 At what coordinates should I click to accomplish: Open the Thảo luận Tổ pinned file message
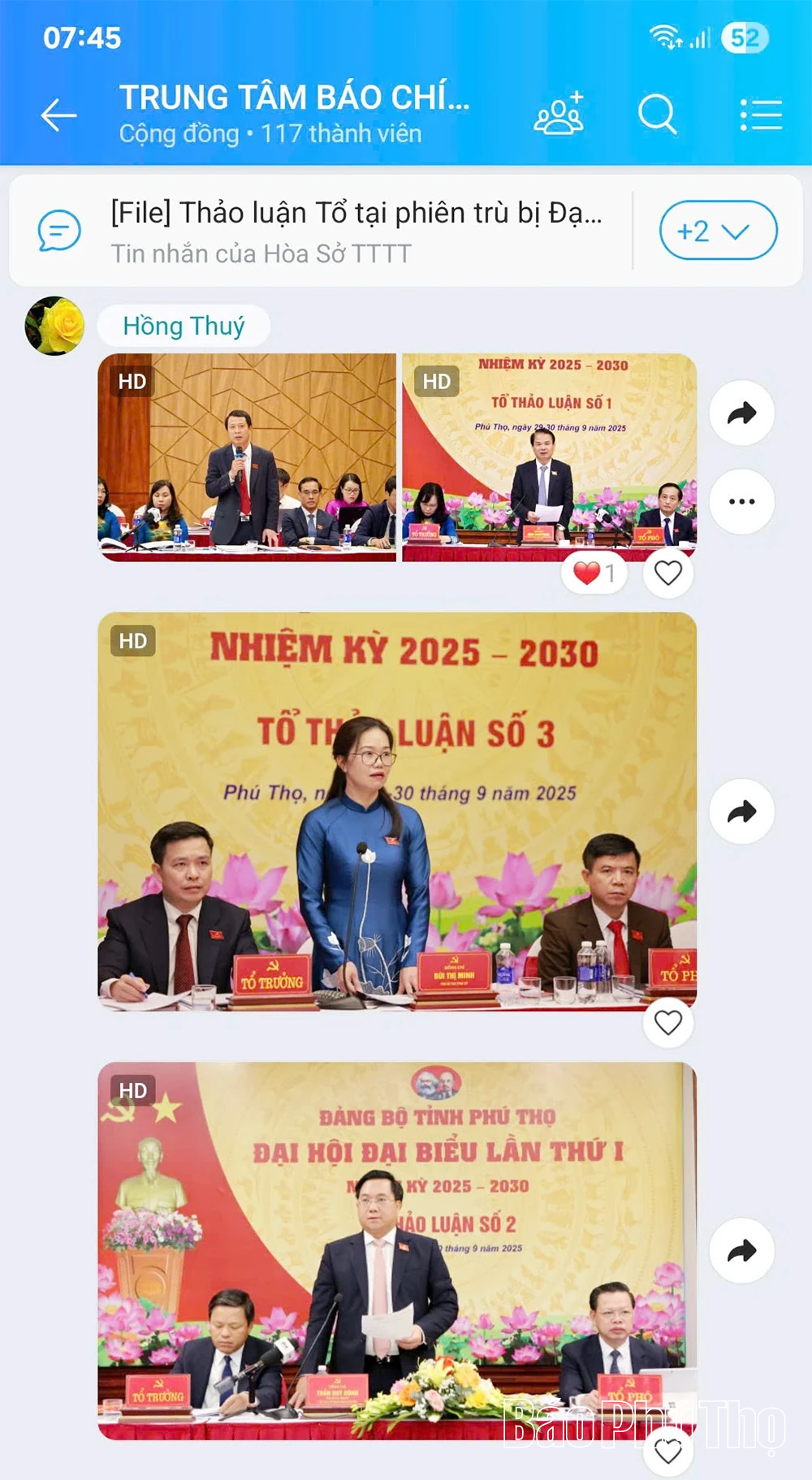coord(357,214)
